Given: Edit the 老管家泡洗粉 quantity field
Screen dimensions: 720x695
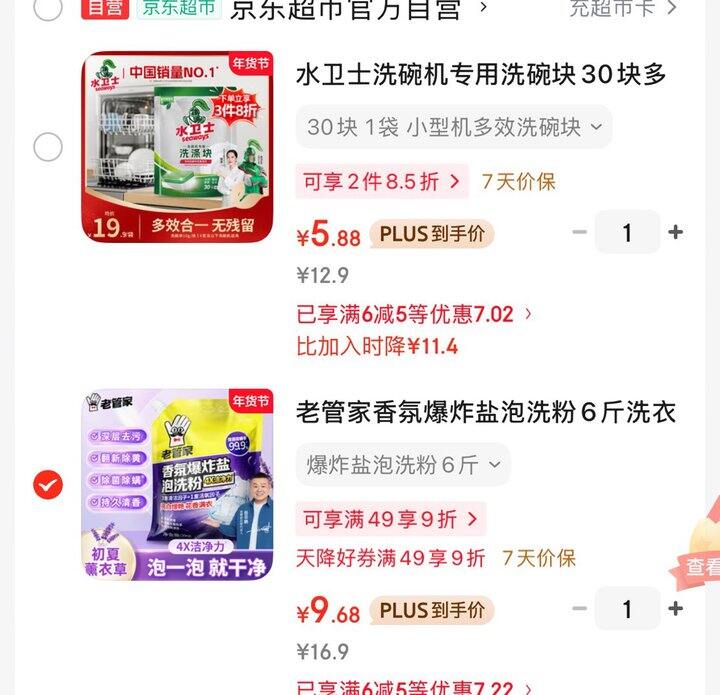Looking at the screenshot, I should pos(627,608).
